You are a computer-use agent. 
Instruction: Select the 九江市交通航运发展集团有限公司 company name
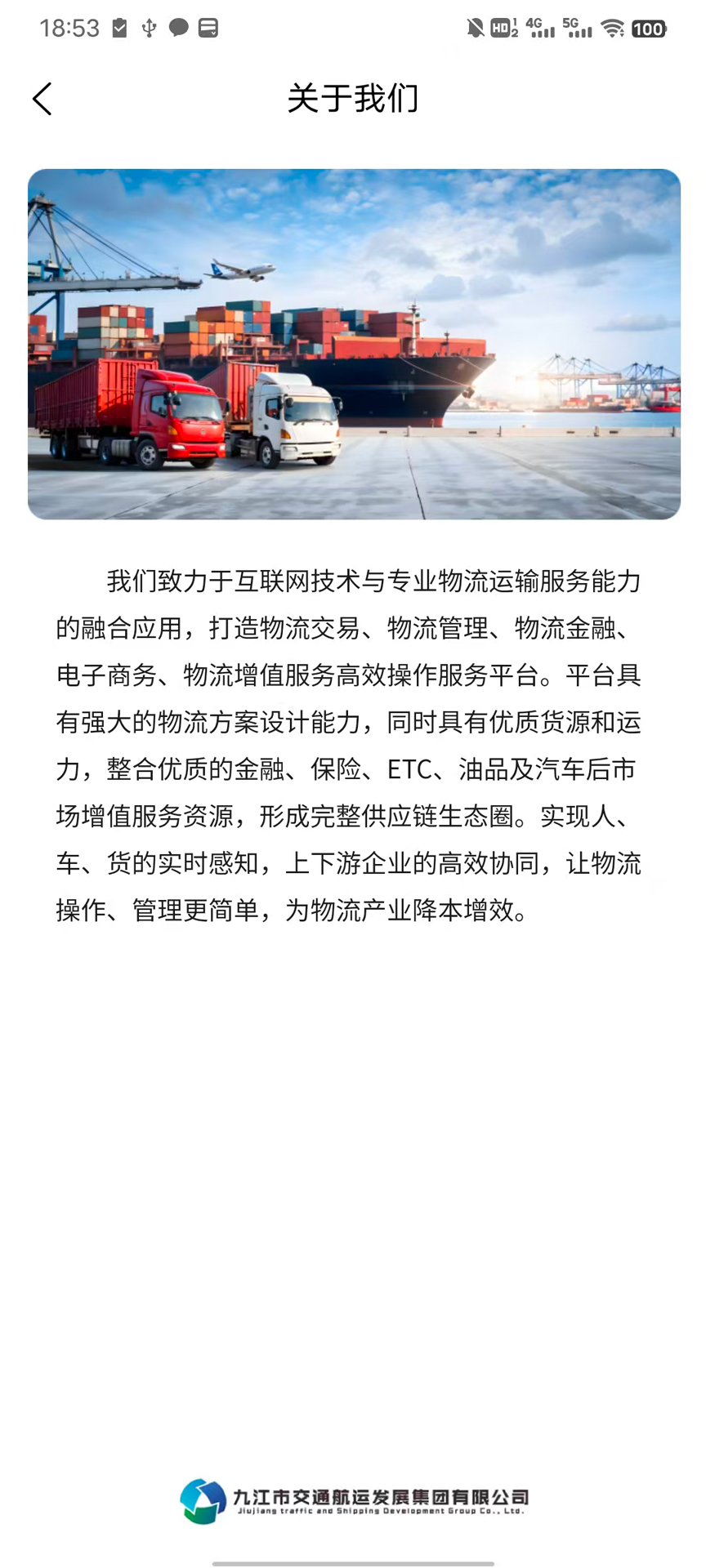point(385,1493)
